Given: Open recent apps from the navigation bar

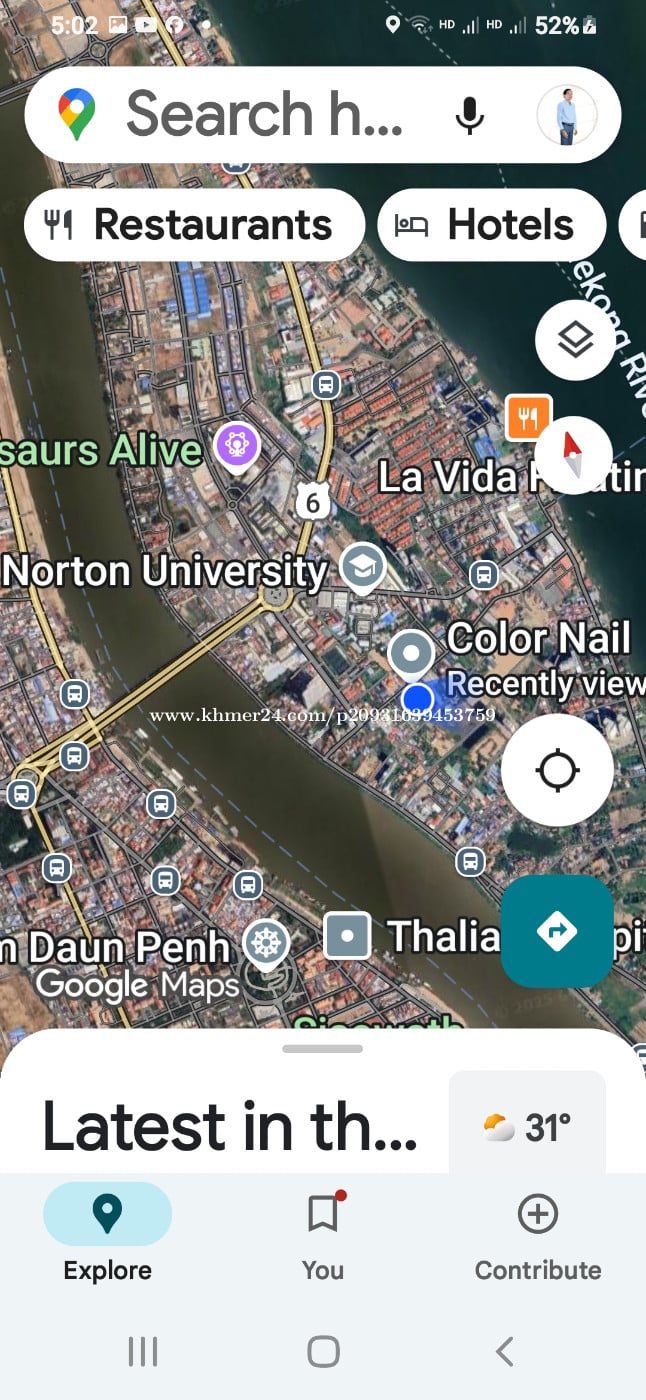Looking at the screenshot, I should 143,1352.
